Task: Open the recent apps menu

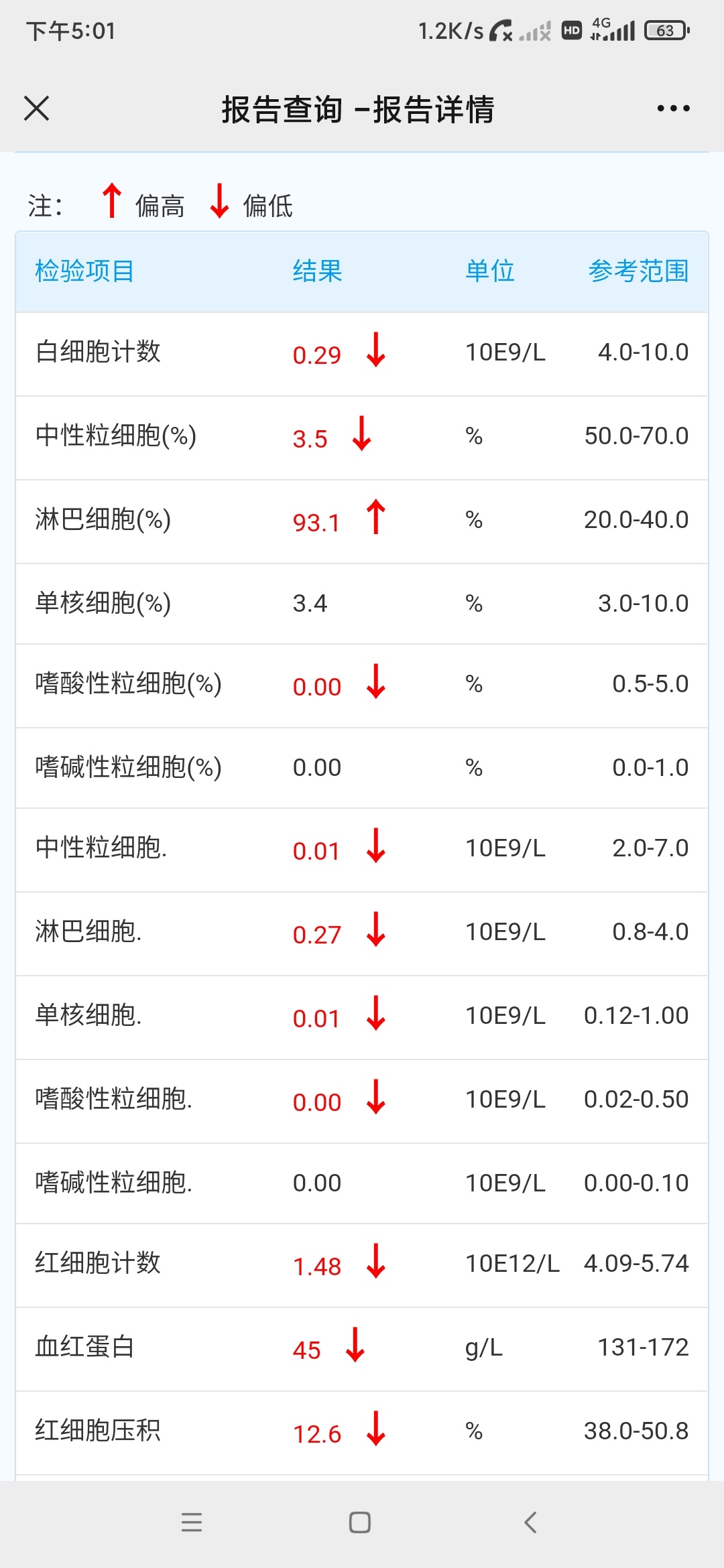Action: point(192,1522)
